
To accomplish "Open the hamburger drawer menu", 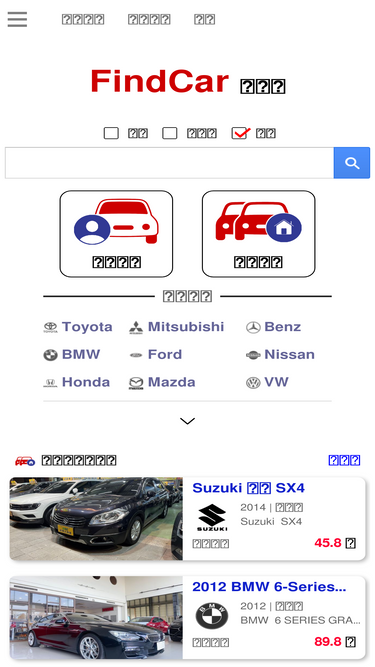I will [x=17, y=20].
